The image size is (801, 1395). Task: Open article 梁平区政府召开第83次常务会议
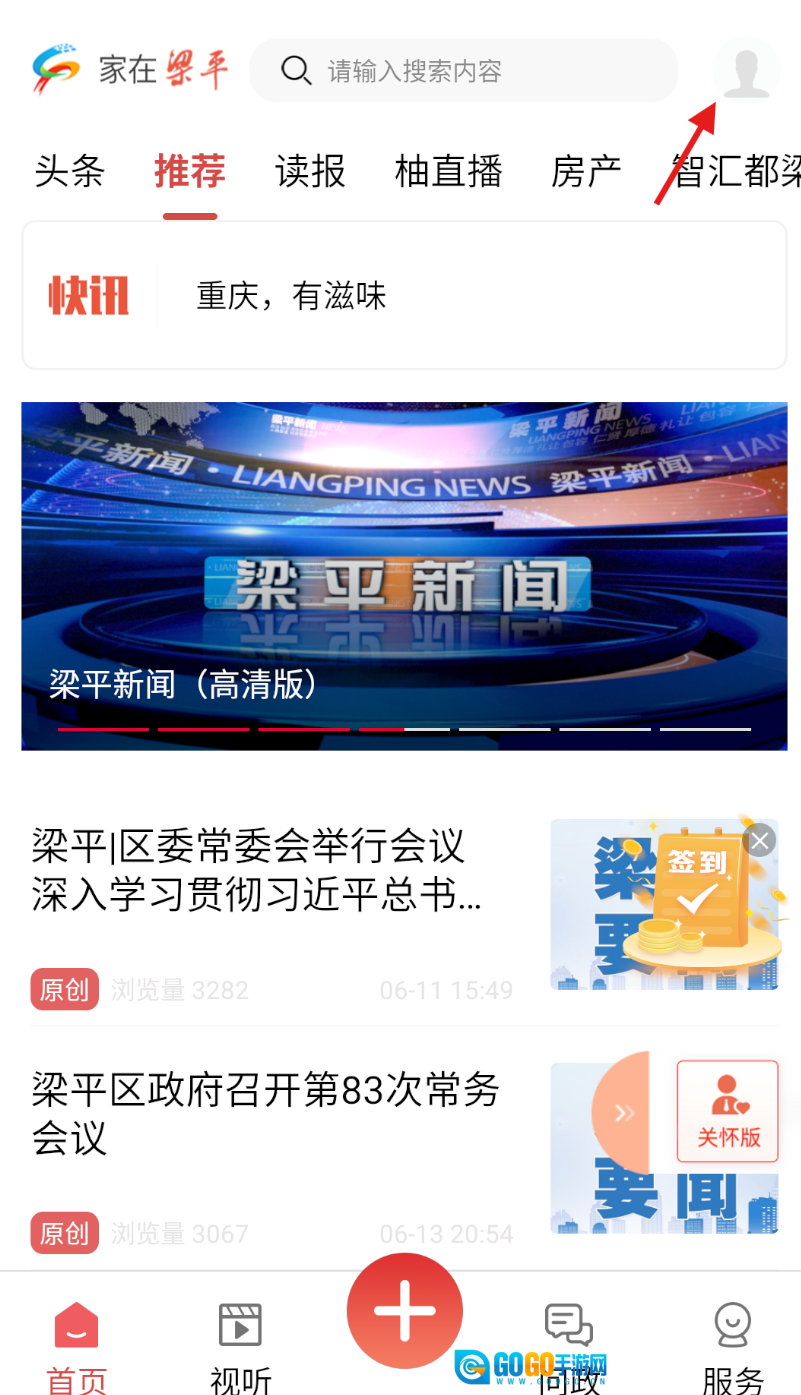click(266, 1113)
